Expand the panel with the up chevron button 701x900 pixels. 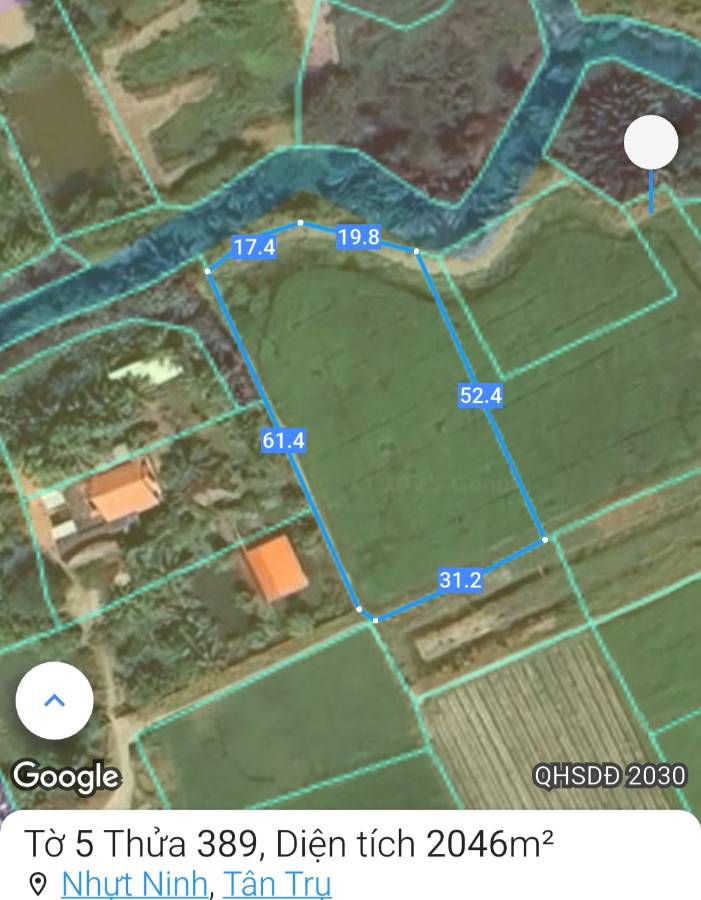click(x=55, y=700)
